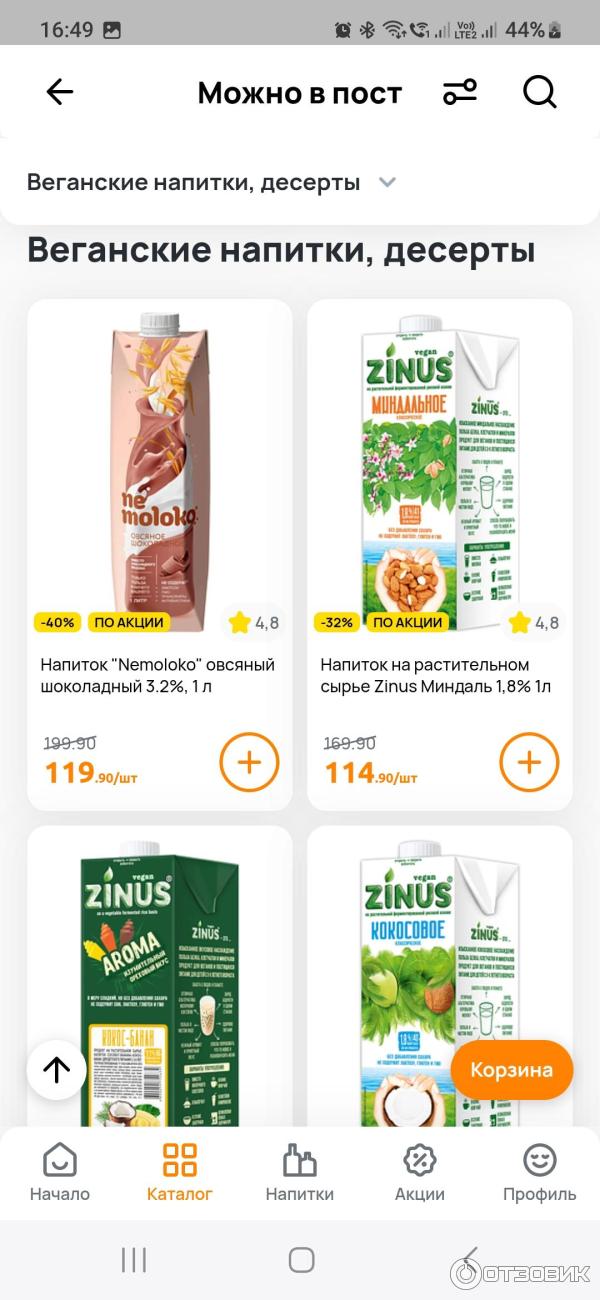Tap the system home button
600x1300 pixels.
pyautogui.click(x=301, y=1260)
